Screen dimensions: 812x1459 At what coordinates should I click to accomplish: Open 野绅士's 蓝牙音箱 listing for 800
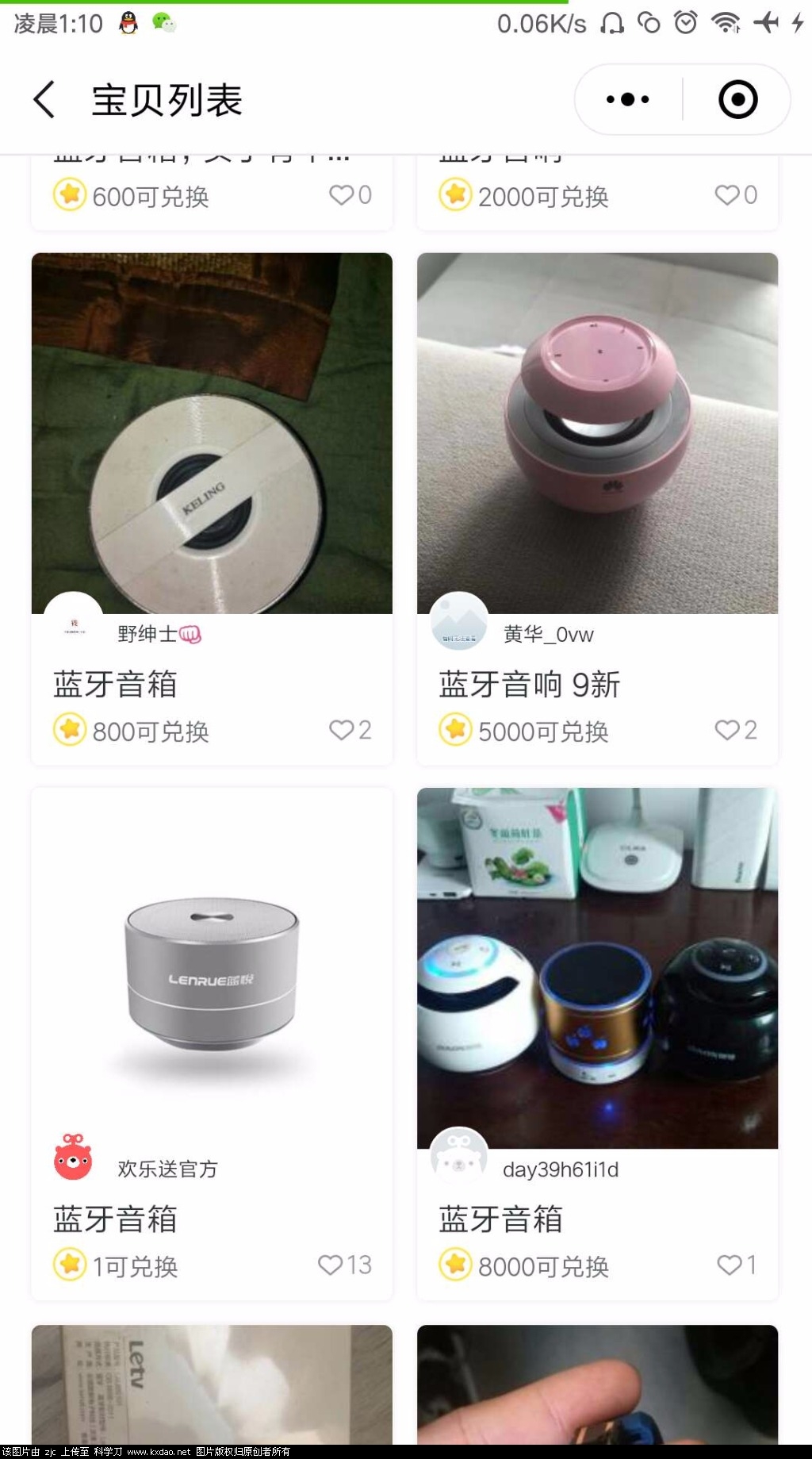(x=212, y=433)
